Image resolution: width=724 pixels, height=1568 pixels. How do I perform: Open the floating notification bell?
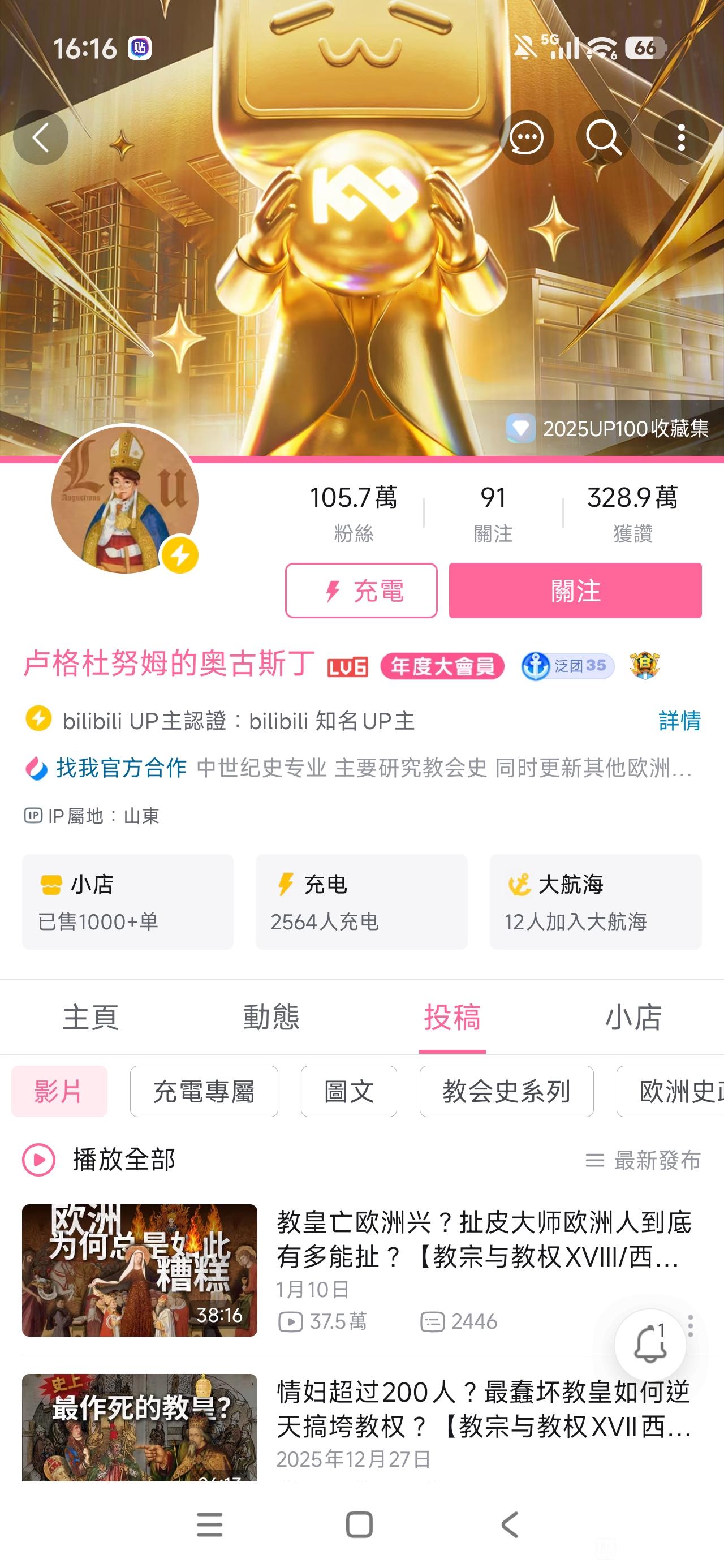point(650,1344)
